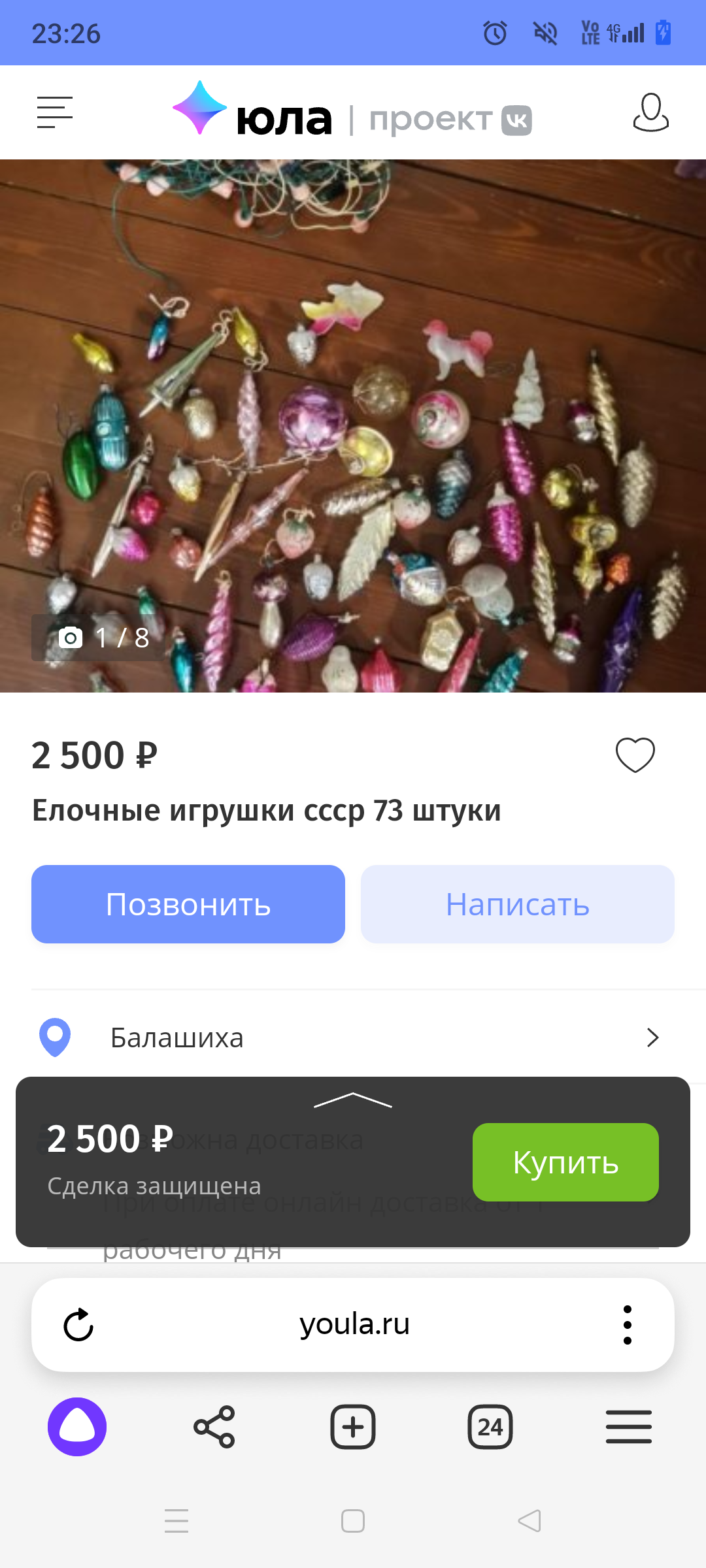The height and width of the screenshot is (1568, 706).
Task: Open the browser's bottom hamburger menu
Action: 628,1427
